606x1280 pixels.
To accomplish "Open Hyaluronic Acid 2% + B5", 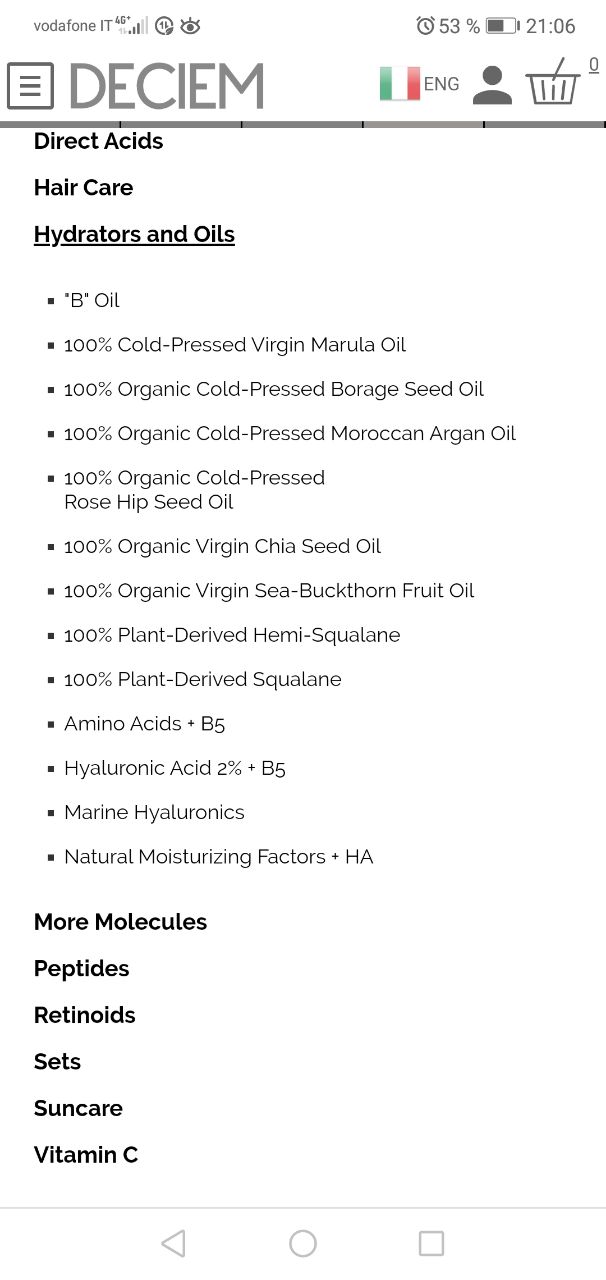I will [x=175, y=768].
